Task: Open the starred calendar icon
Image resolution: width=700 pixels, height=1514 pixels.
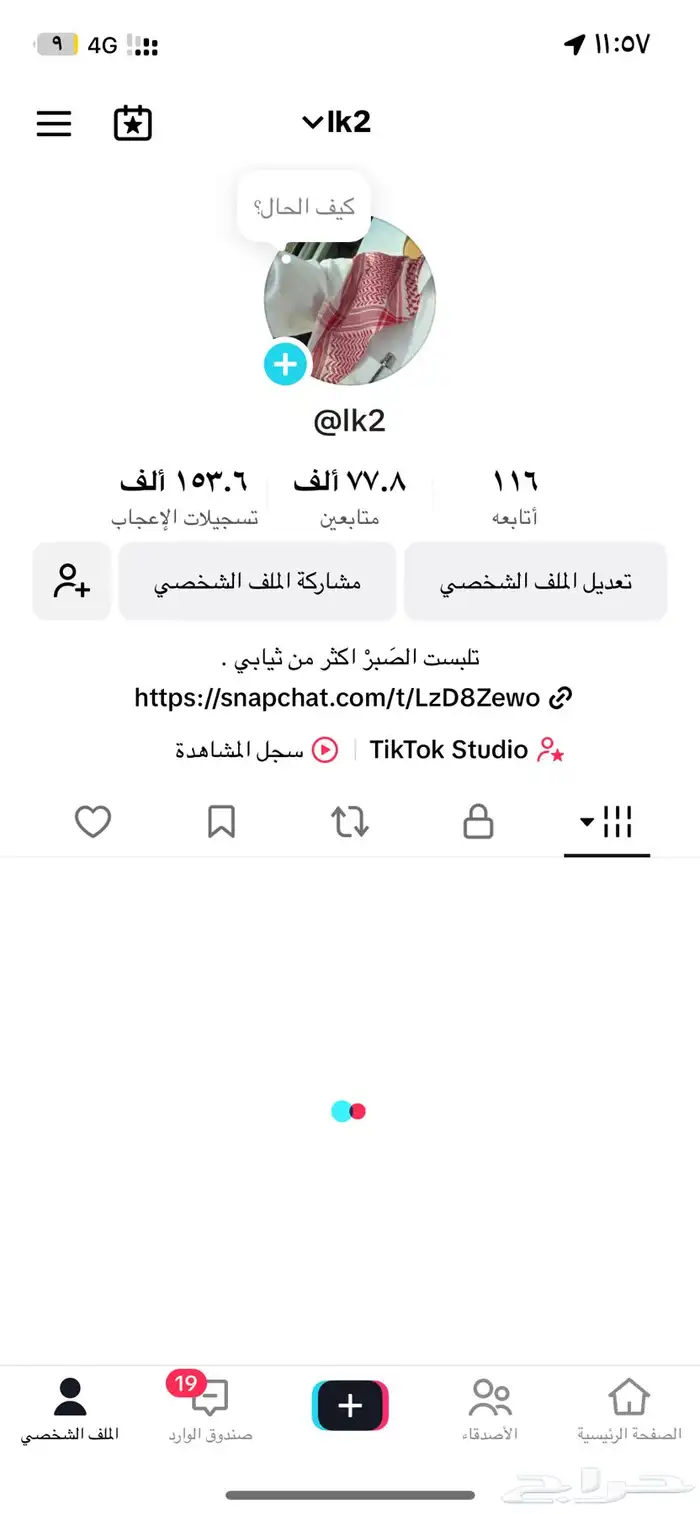Action: (133, 123)
